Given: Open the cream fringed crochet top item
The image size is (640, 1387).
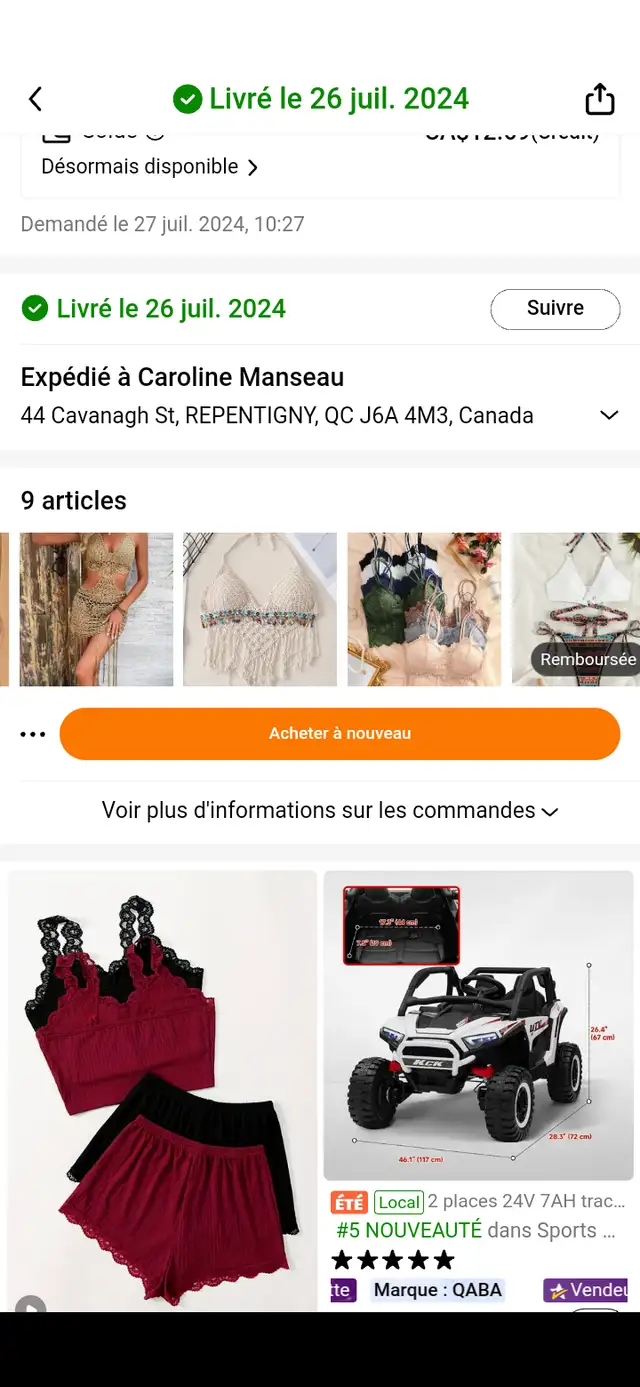Looking at the screenshot, I should click(x=260, y=609).
